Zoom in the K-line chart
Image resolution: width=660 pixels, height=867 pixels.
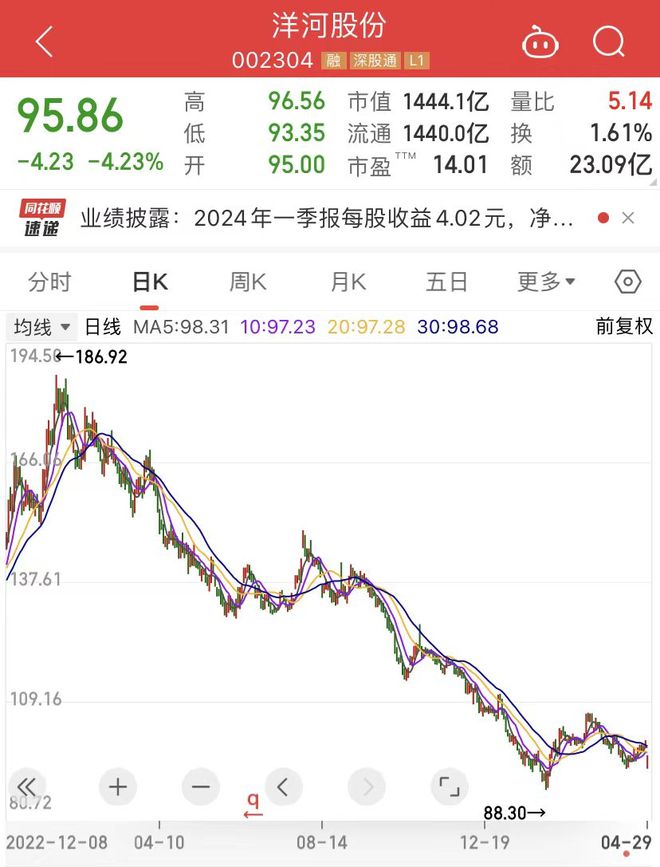pos(117,786)
